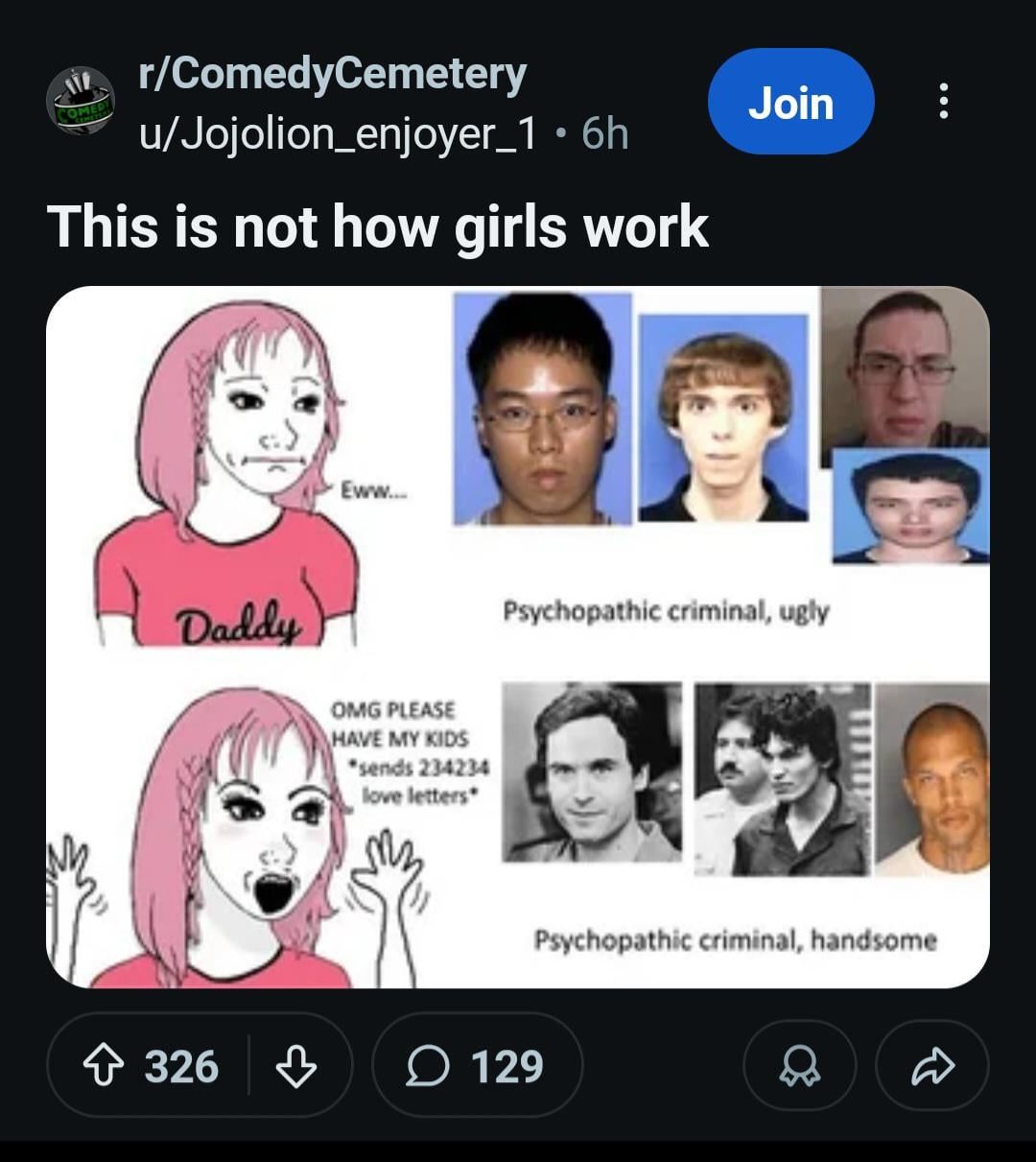The height and width of the screenshot is (1162, 1036).
Task: Open the post overflow menu
Action: pos(944,101)
